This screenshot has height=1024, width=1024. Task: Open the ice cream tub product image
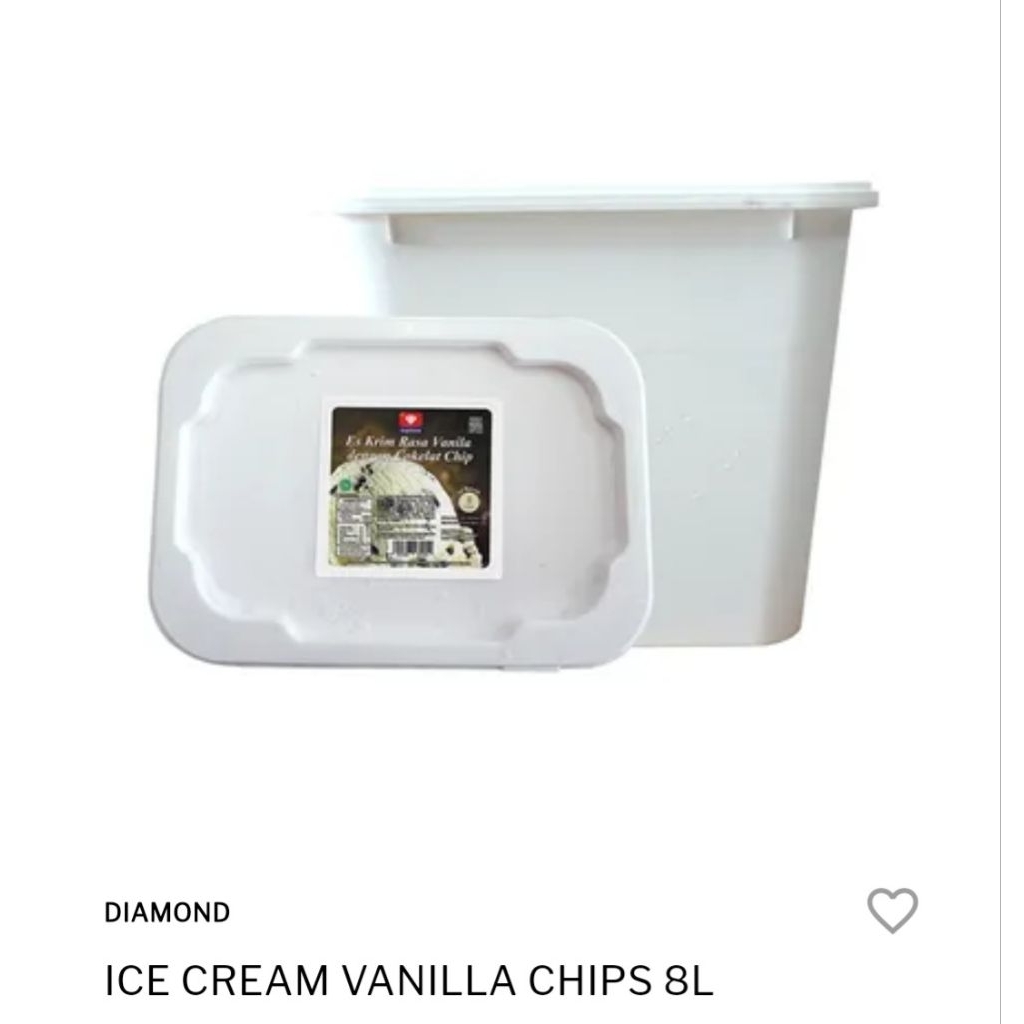tap(512, 430)
